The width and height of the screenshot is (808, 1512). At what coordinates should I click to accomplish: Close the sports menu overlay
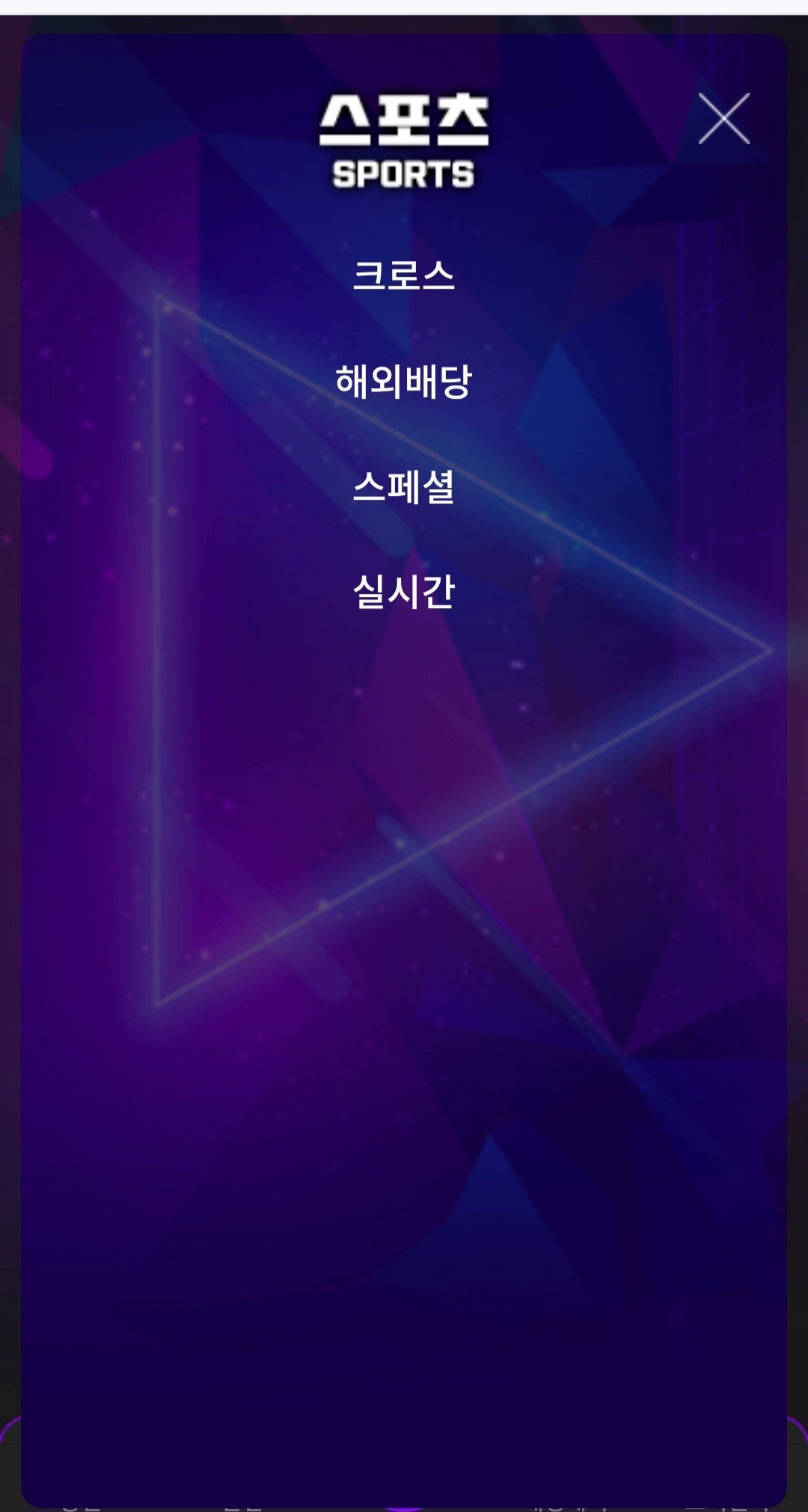pos(723,118)
